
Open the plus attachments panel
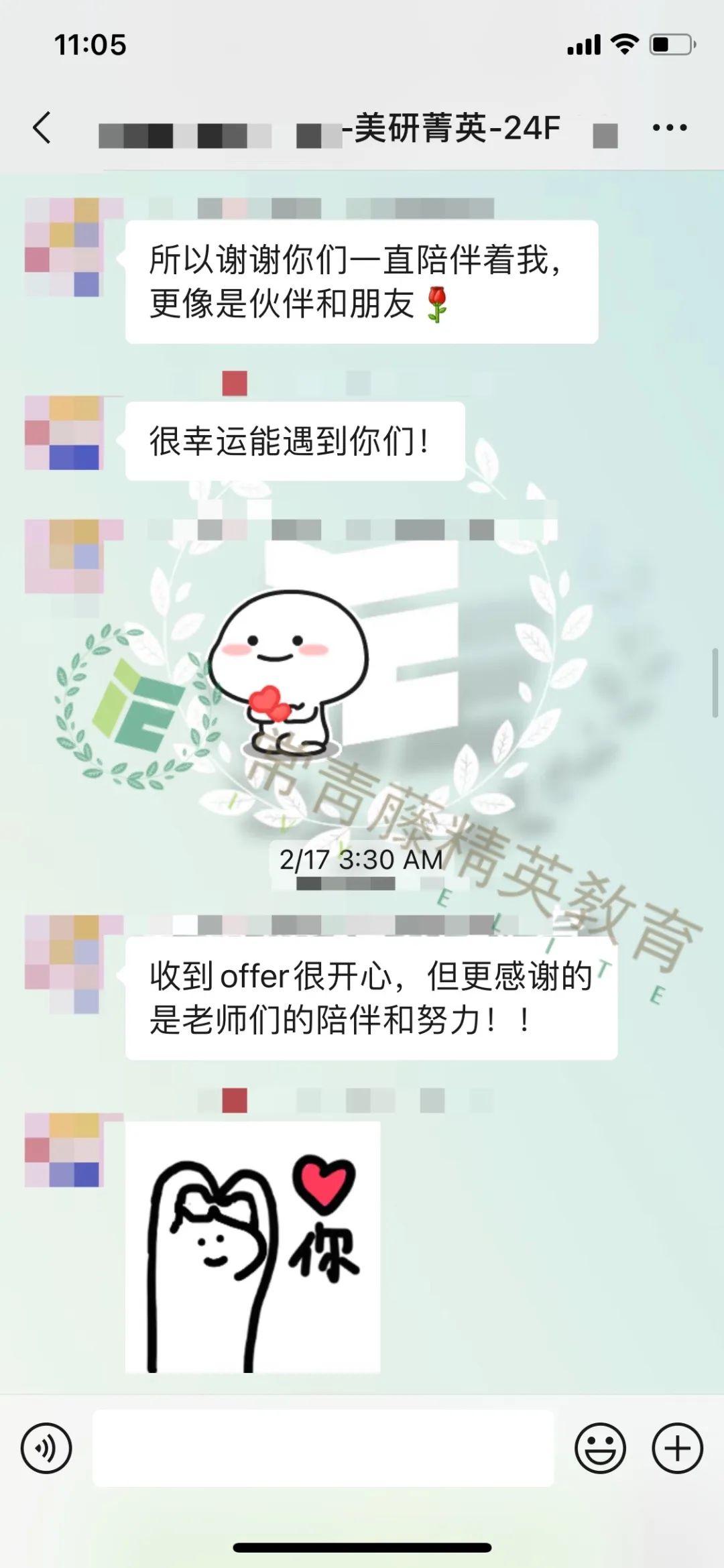click(x=677, y=1448)
